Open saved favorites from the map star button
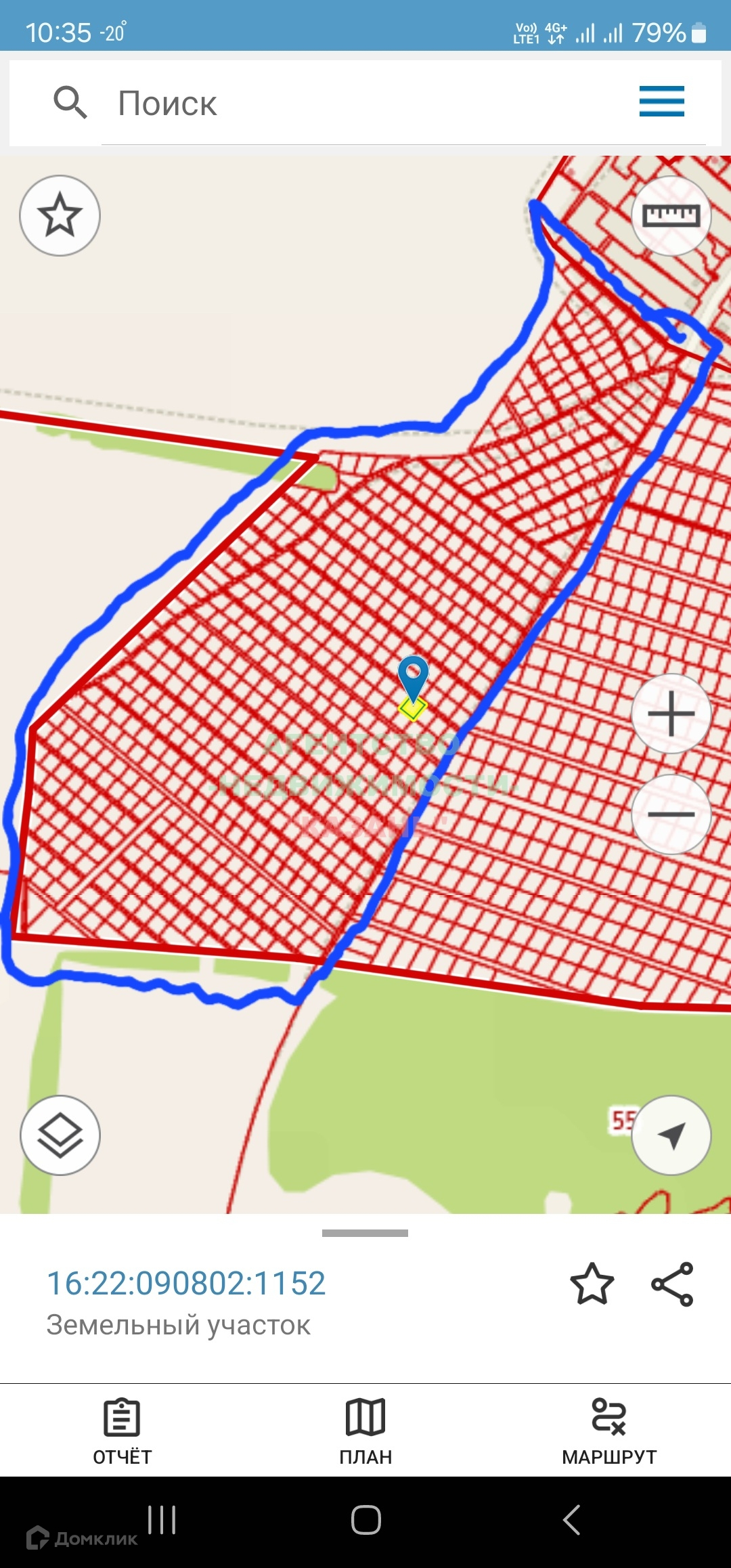This screenshot has width=731, height=1568. pos(60,215)
